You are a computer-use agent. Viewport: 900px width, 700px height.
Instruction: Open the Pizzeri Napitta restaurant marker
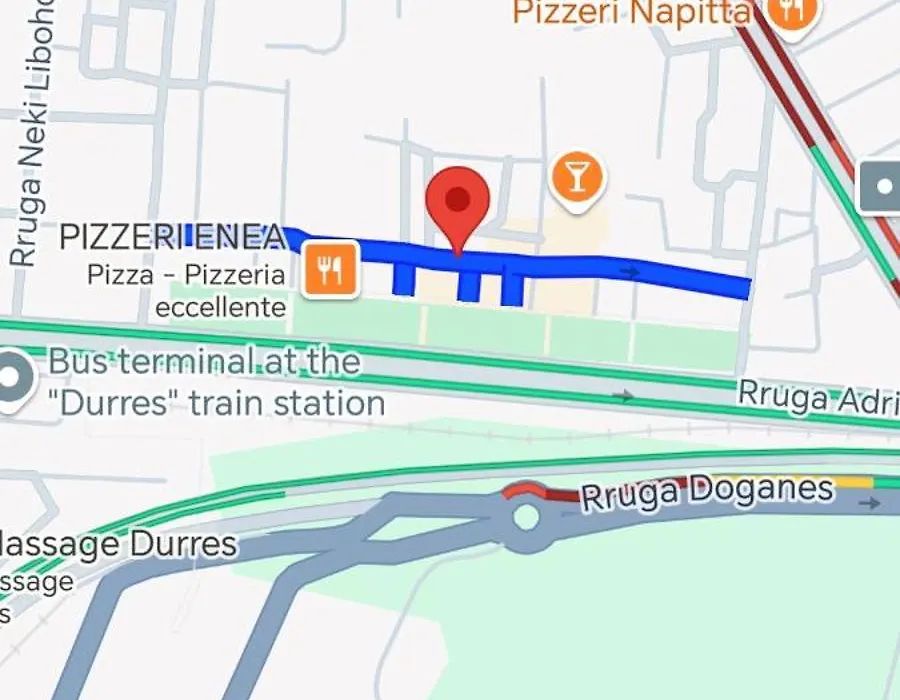[792, 12]
